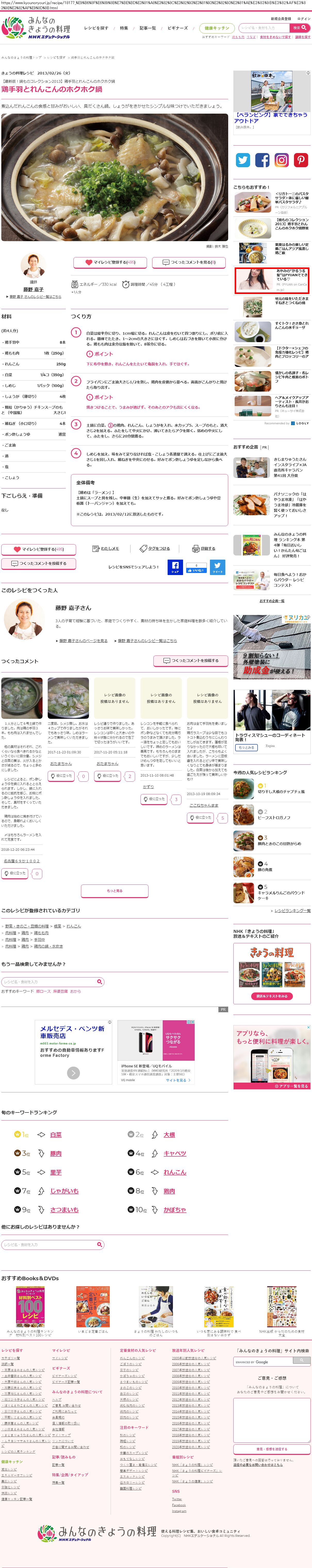
Task: Load more comments with もっと見る
Action: pyautogui.click(x=115, y=890)
